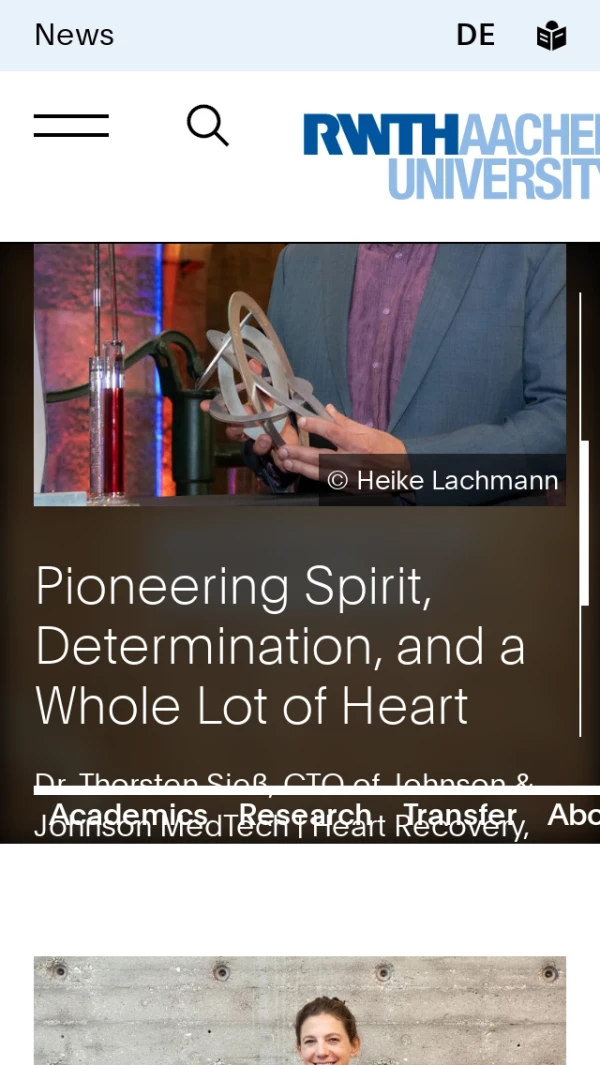Viewport: 600px width, 1065px height.
Task: Open the News link
Action: (x=74, y=35)
